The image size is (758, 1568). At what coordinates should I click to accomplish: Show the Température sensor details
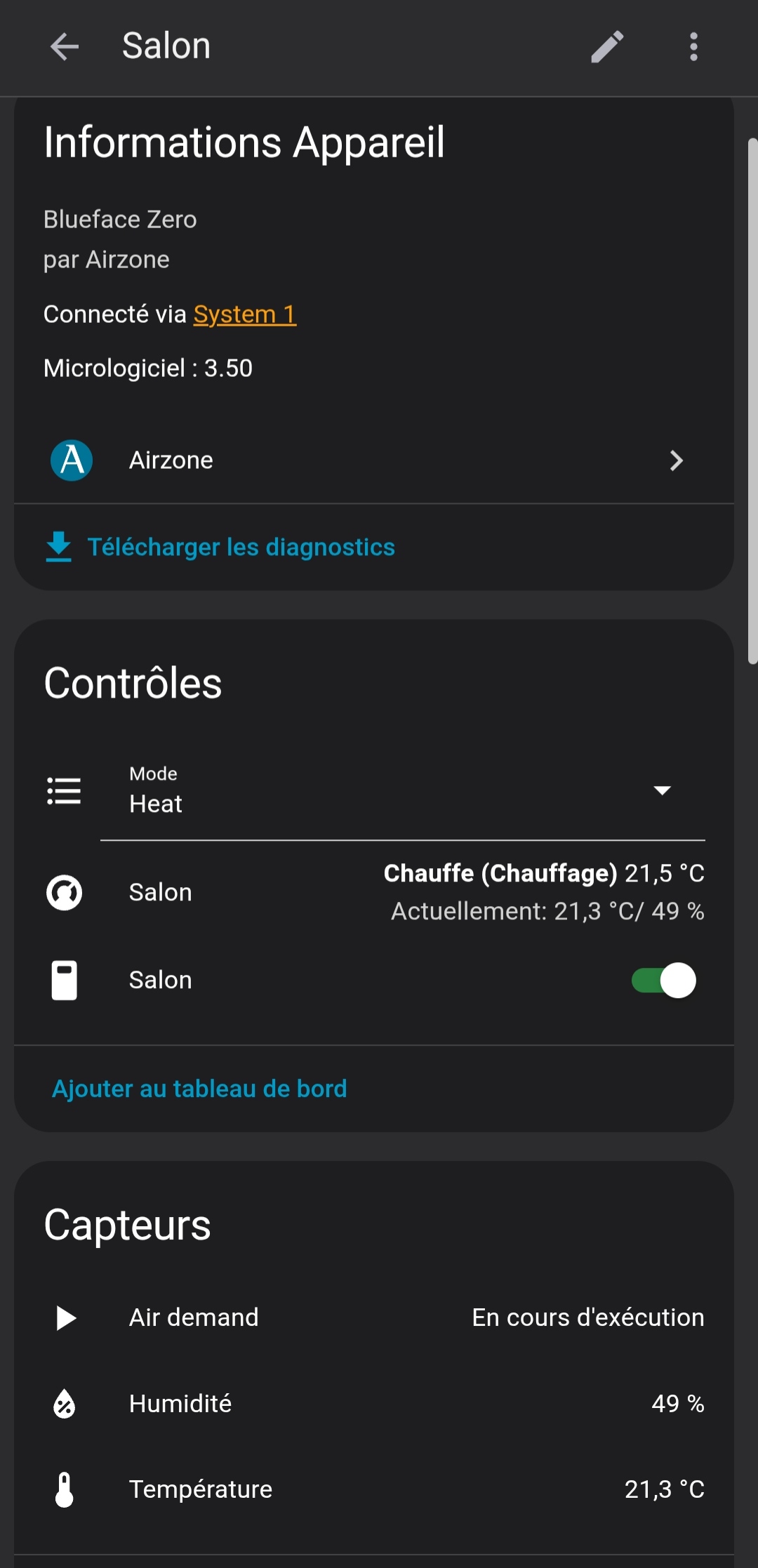coord(373,1489)
